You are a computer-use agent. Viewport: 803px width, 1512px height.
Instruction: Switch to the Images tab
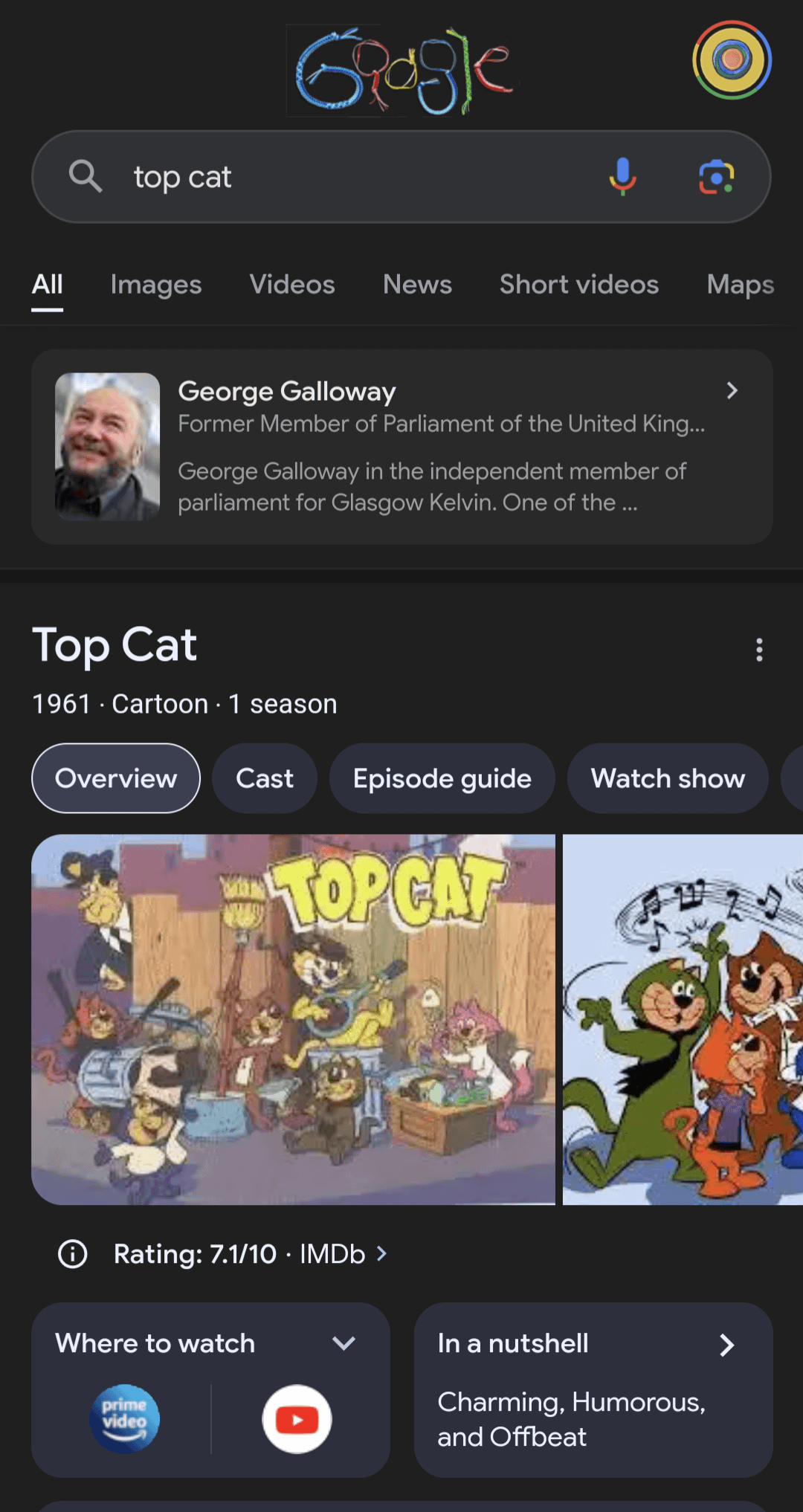[x=156, y=285]
